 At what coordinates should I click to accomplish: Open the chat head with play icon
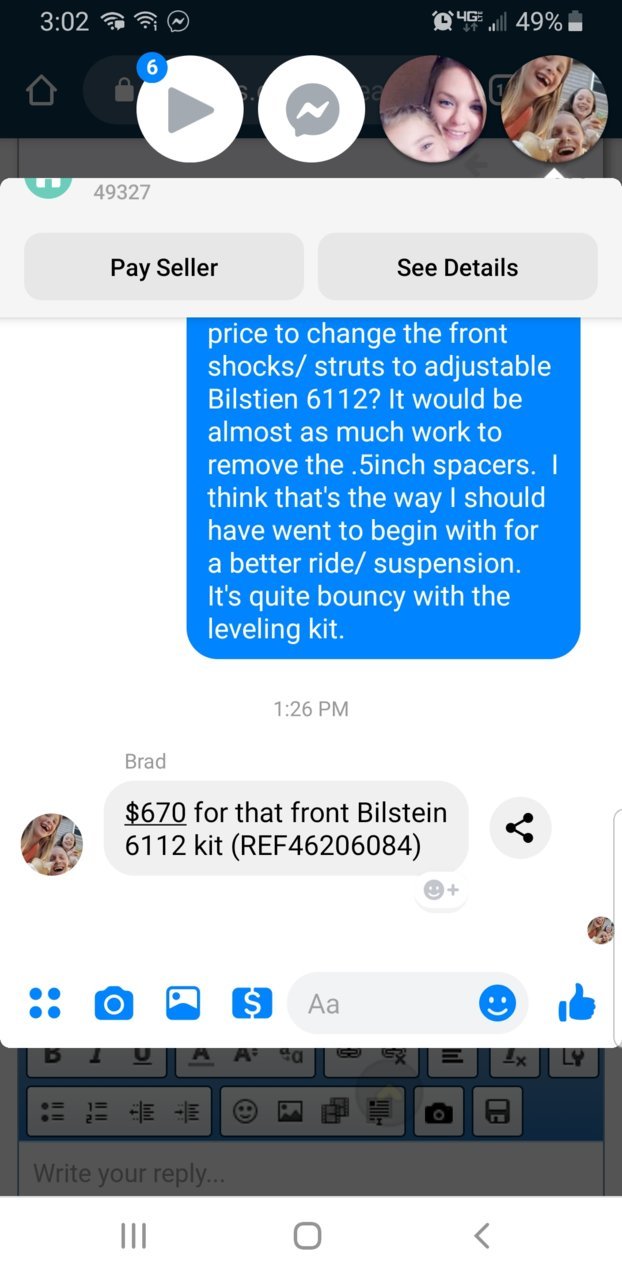pos(189,110)
